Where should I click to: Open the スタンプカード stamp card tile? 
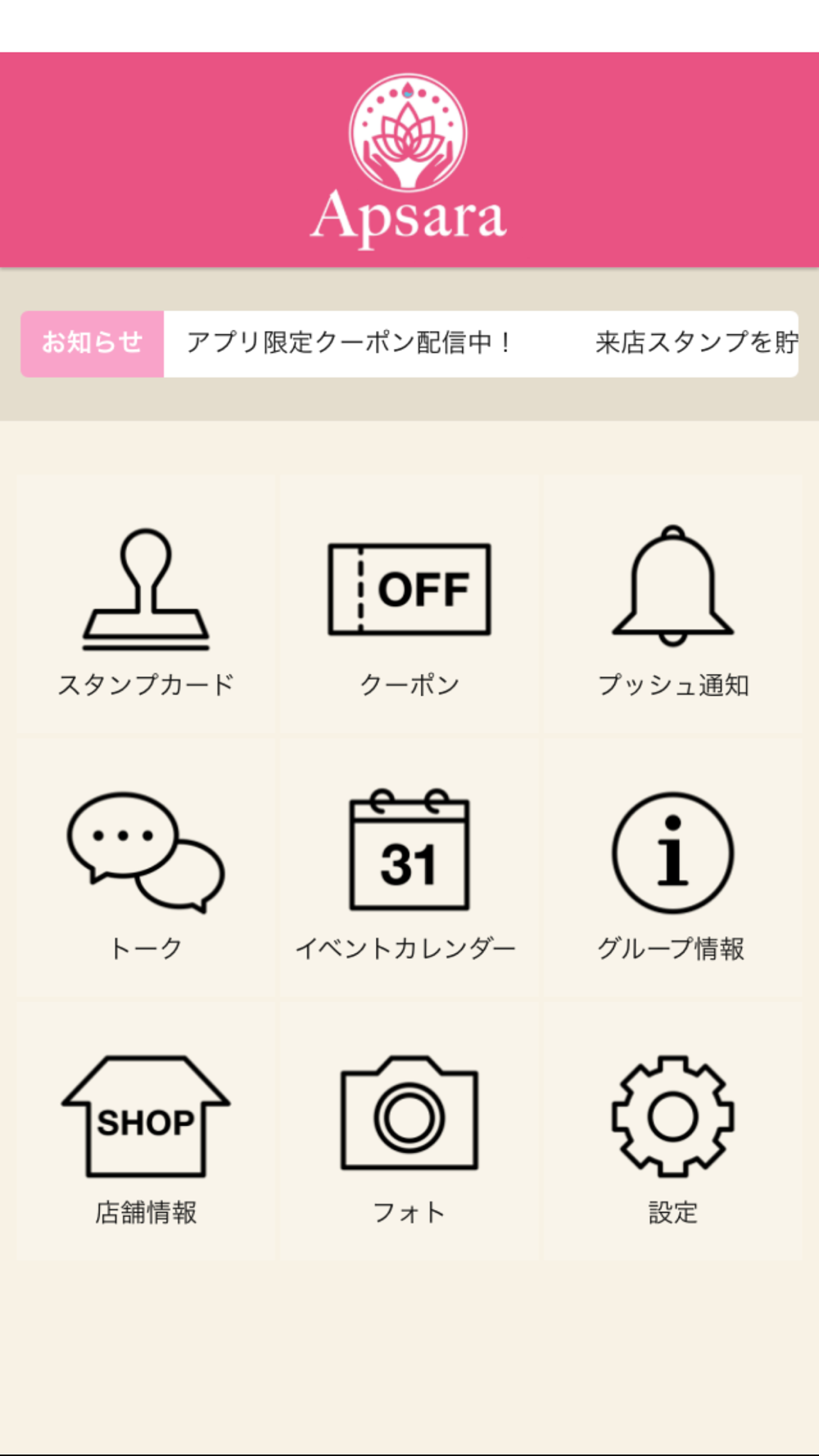point(146,604)
